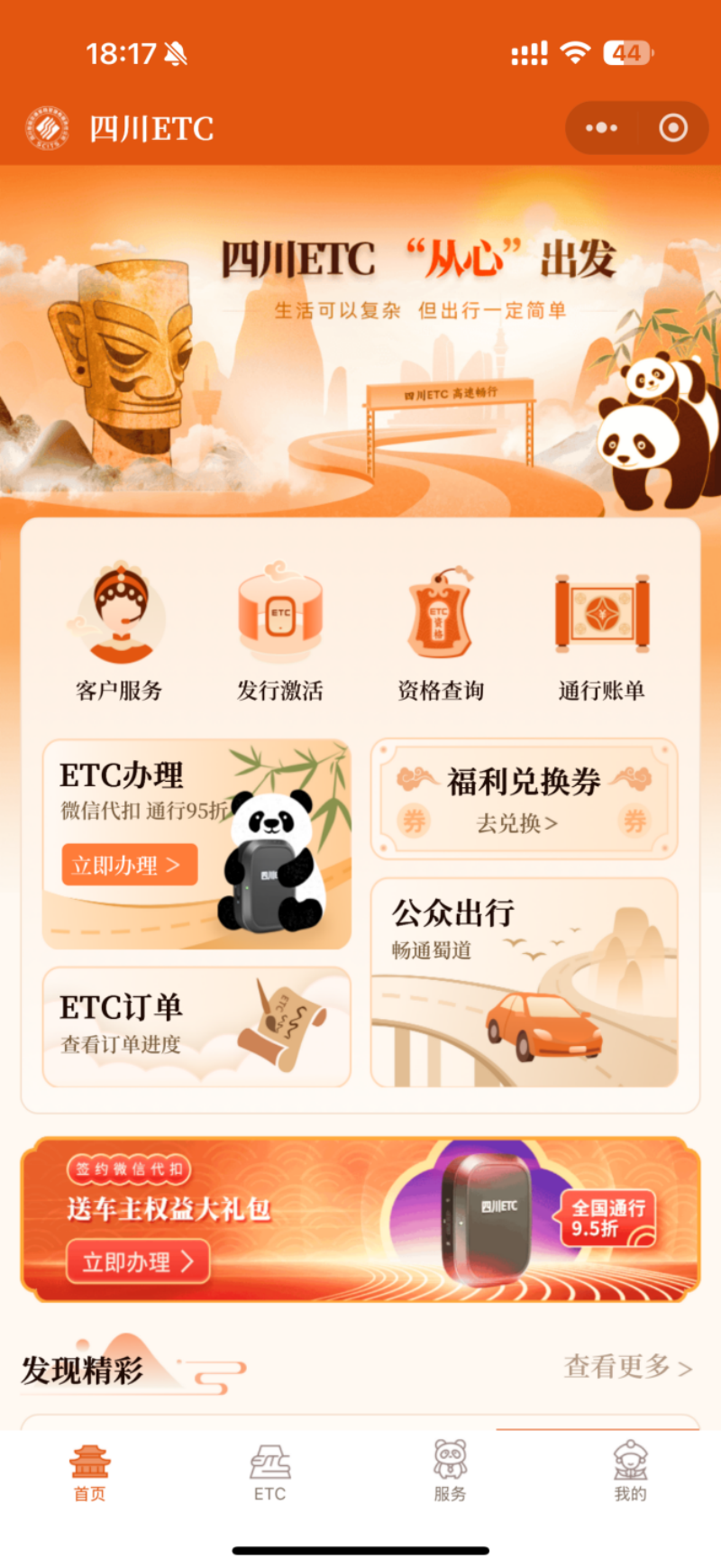Open ETC订单 to check order progress

(196, 1027)
